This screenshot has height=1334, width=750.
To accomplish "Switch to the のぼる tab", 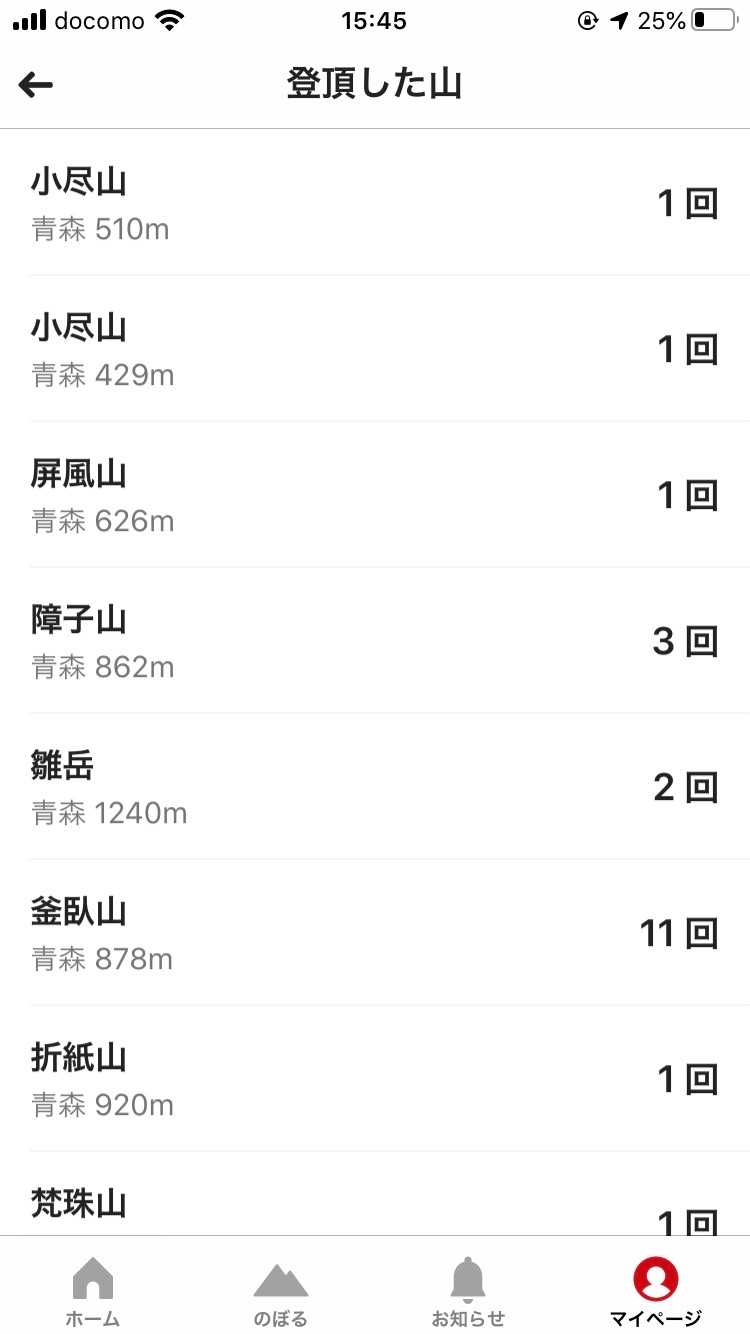I will [x=280, y=1292].
